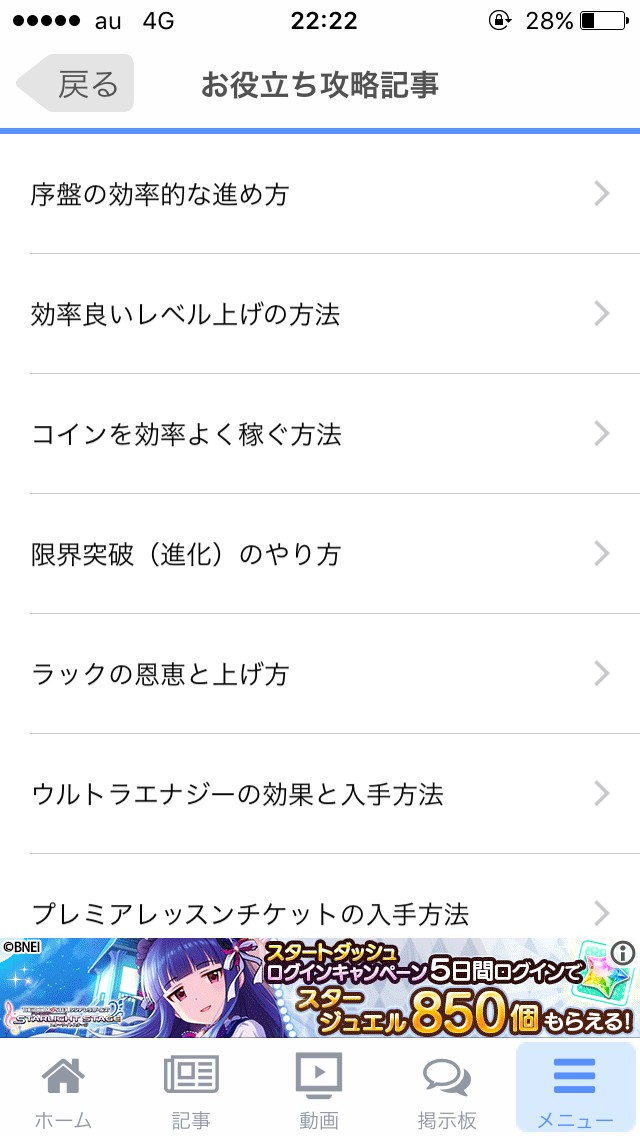
Task: Open 限界突破（進化）のやり方 article
Action: coord(320,554)
